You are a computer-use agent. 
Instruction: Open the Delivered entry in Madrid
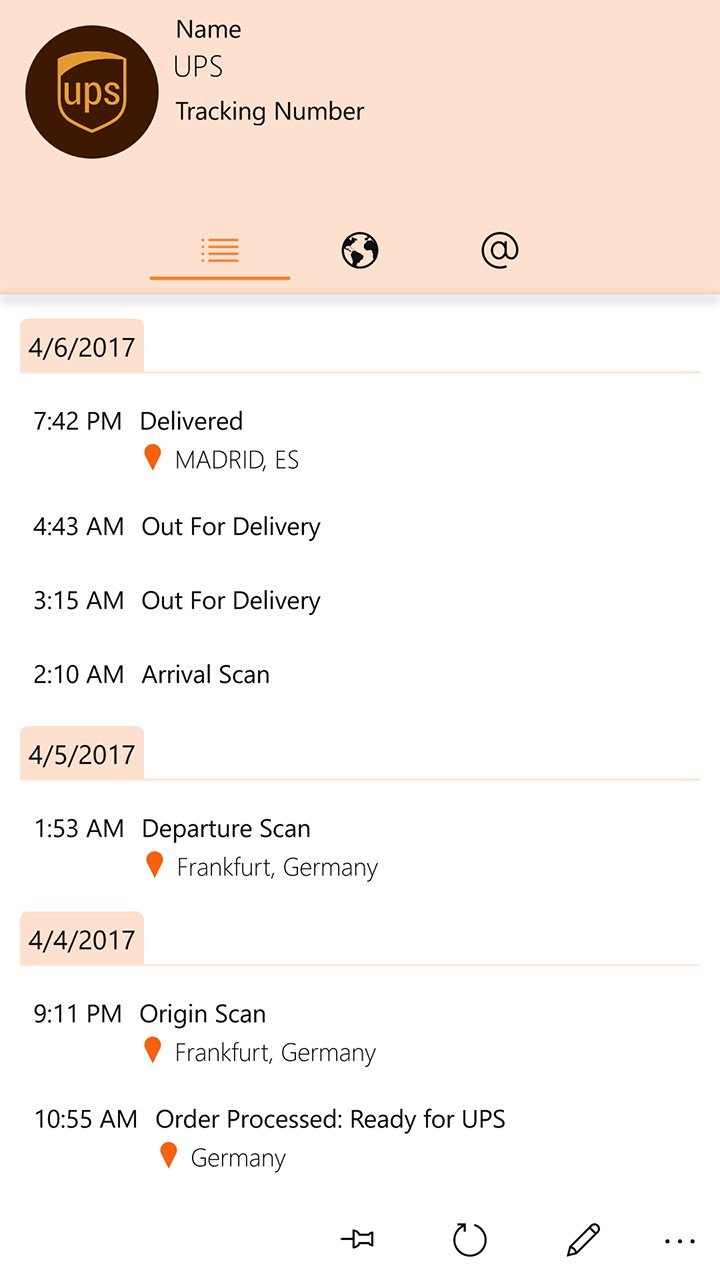click(190, 439)
